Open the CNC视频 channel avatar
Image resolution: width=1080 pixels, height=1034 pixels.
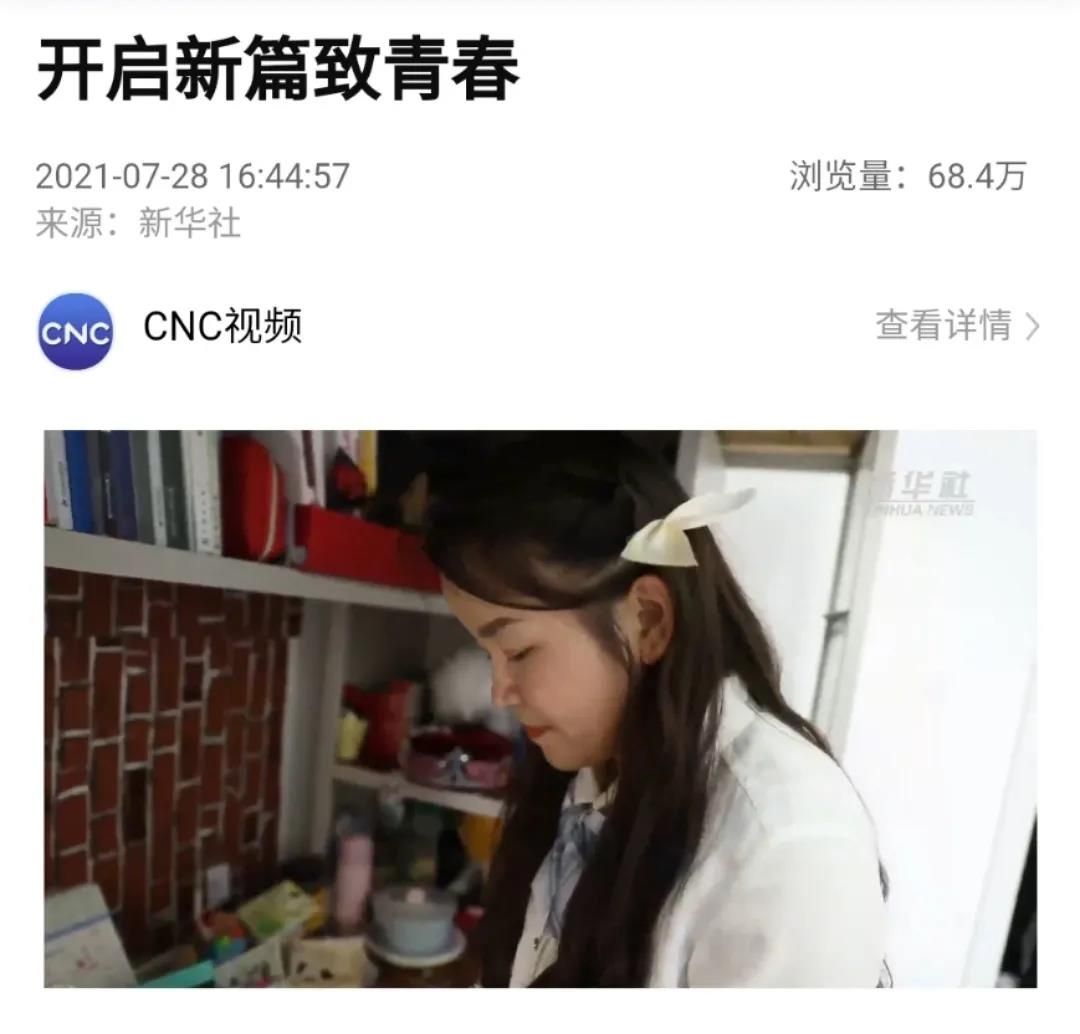(x=75, y=331)
